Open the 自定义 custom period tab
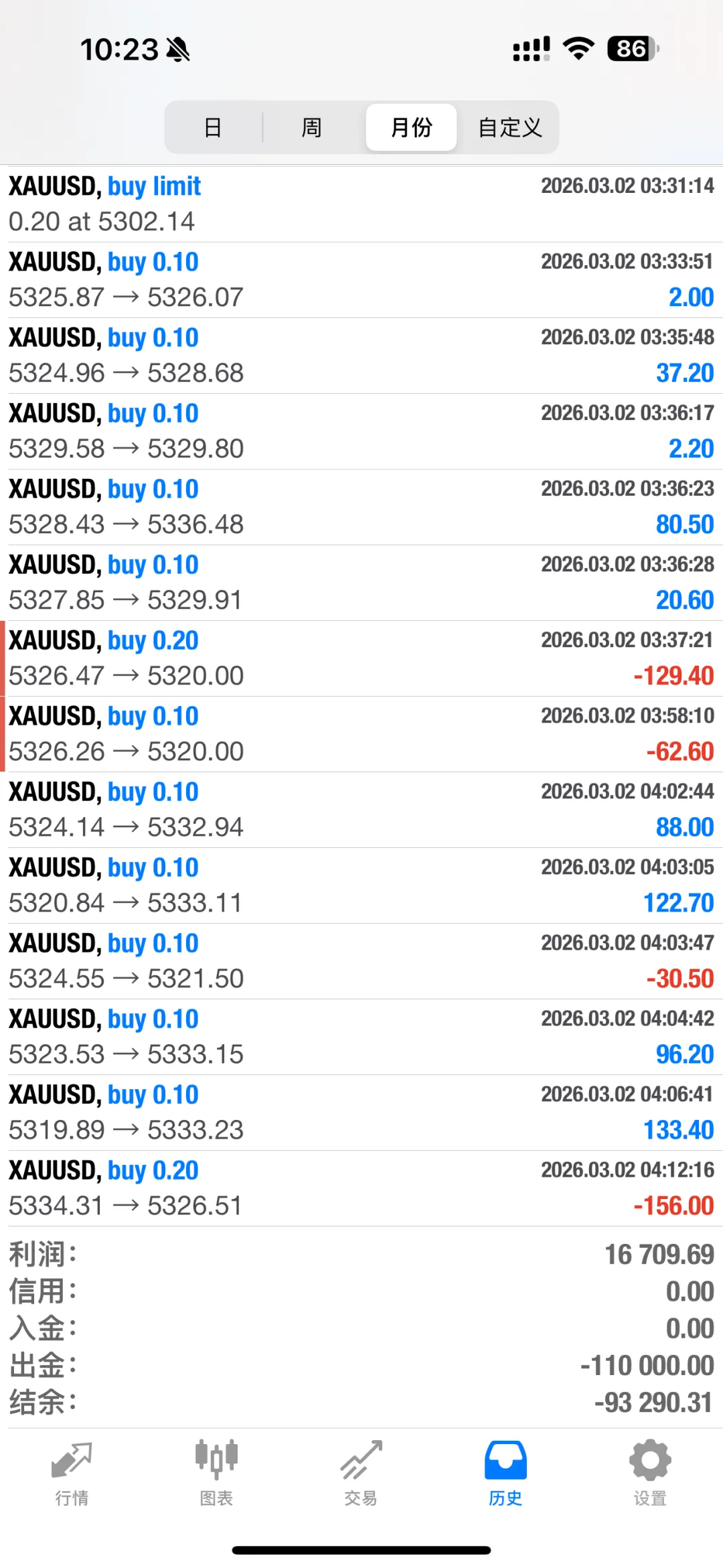Viewport: 723px width, 1568px height. pyautogui.click(x=509, y=127)
